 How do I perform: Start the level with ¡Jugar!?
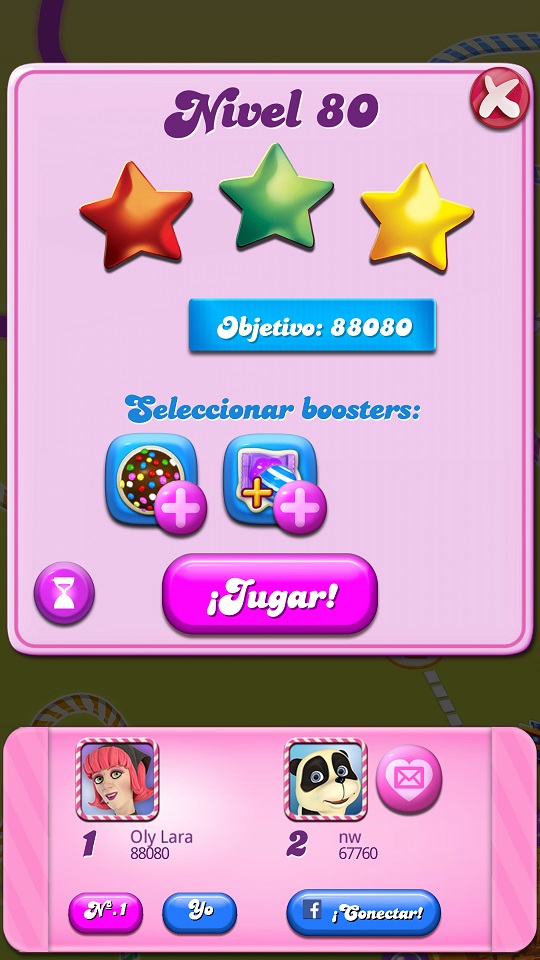[270, 594]
